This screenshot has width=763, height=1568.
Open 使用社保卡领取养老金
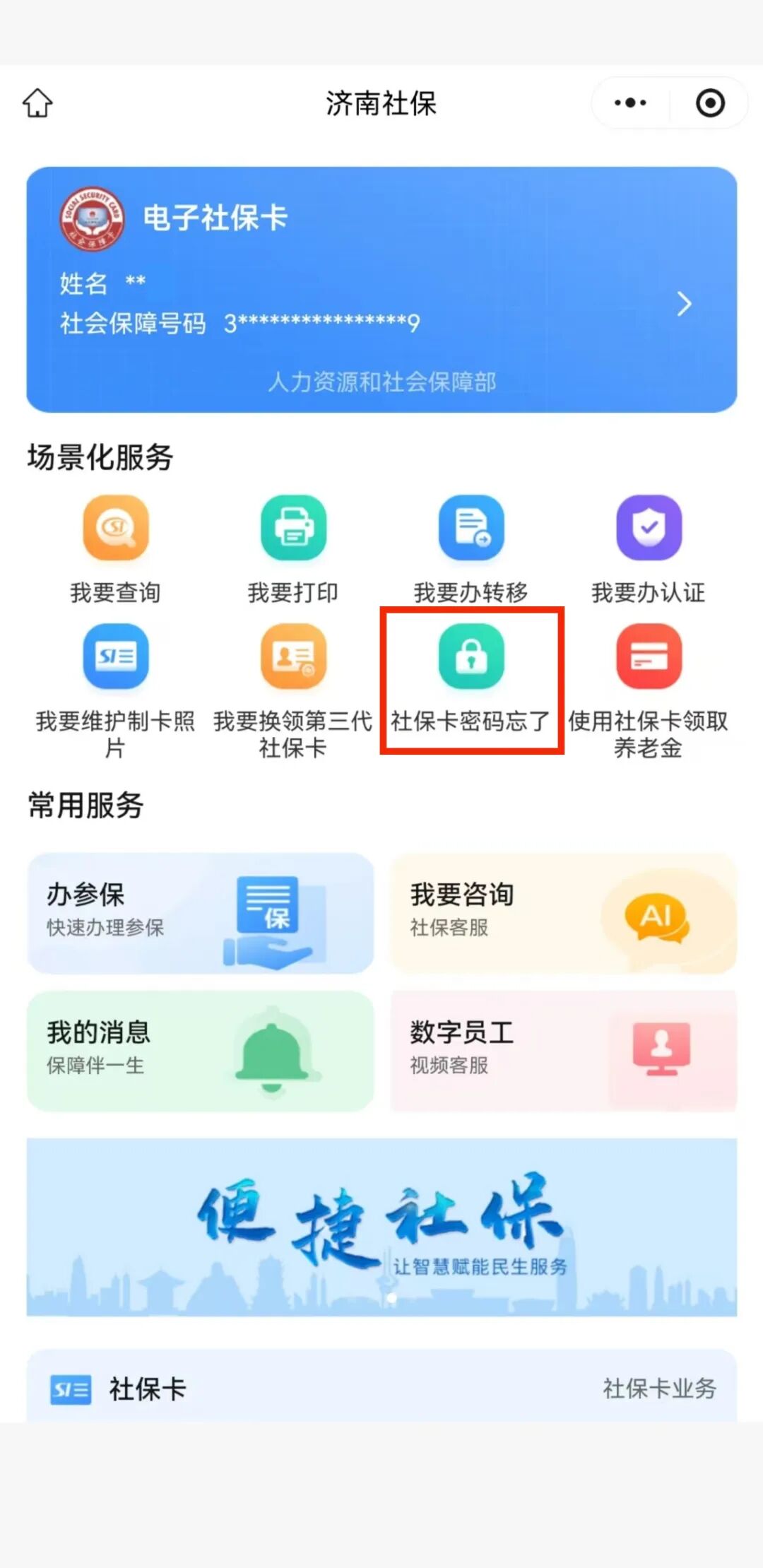(x=649, y=689)
